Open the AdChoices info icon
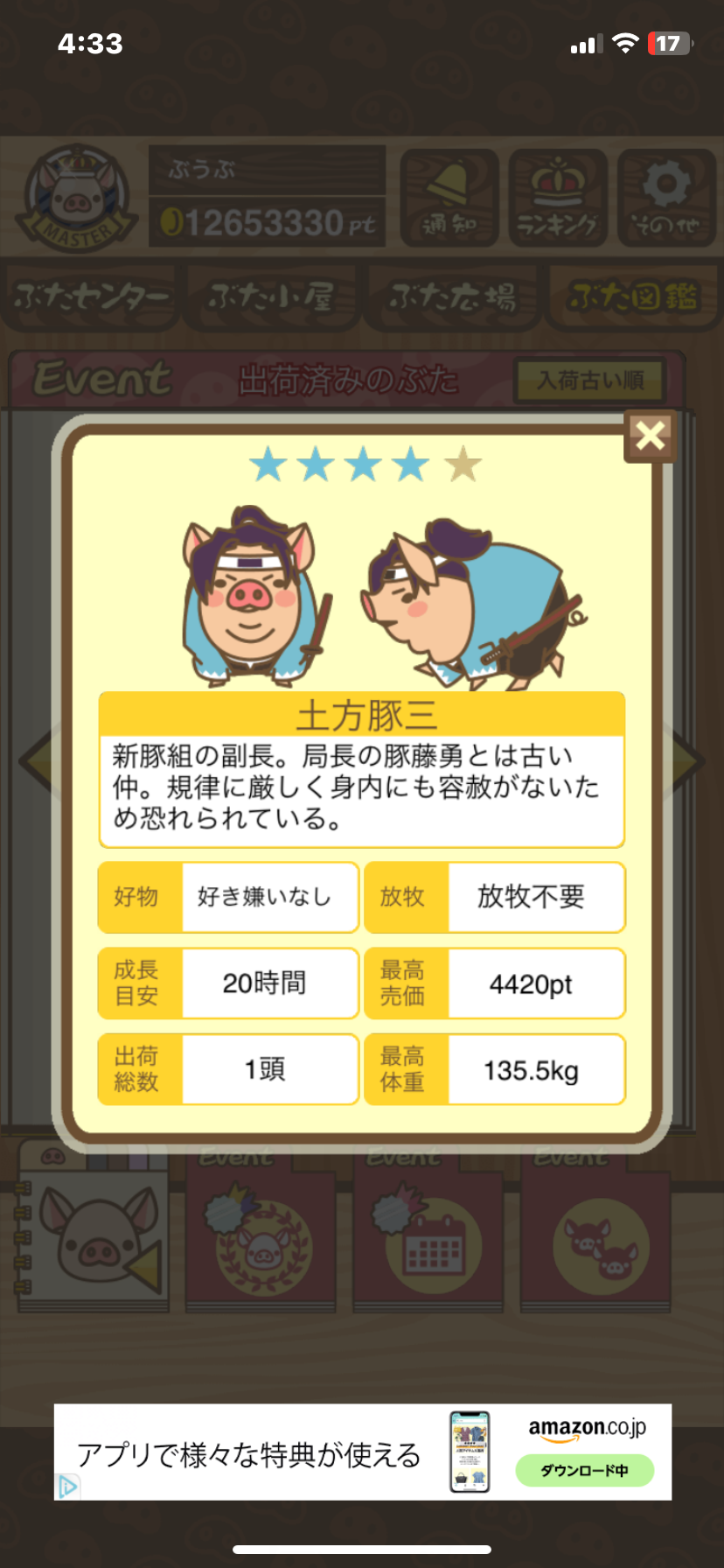This screenshot has height=1568, width=724. coord(66,1486)
